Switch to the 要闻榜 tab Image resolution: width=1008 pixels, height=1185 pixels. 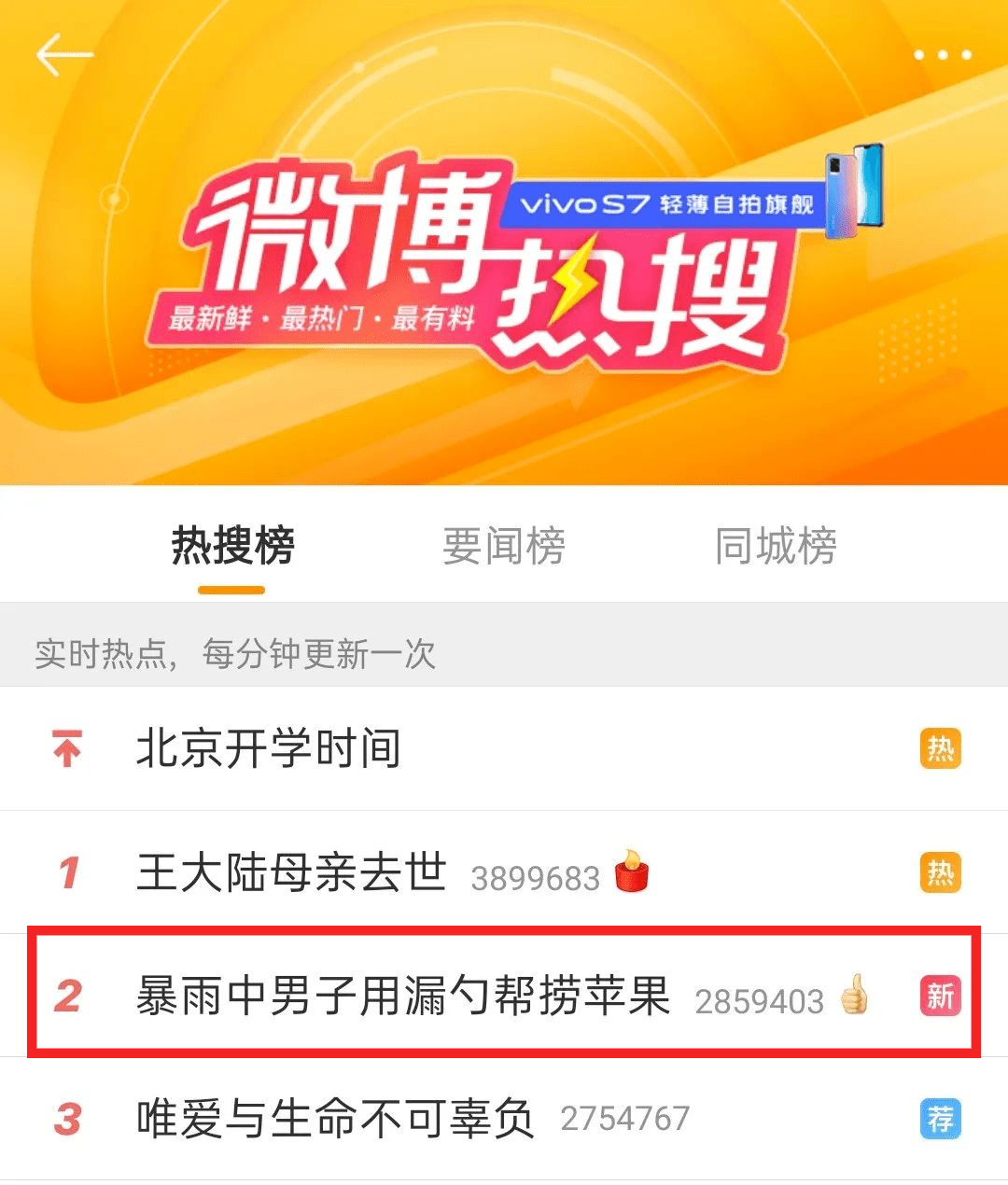503,546
